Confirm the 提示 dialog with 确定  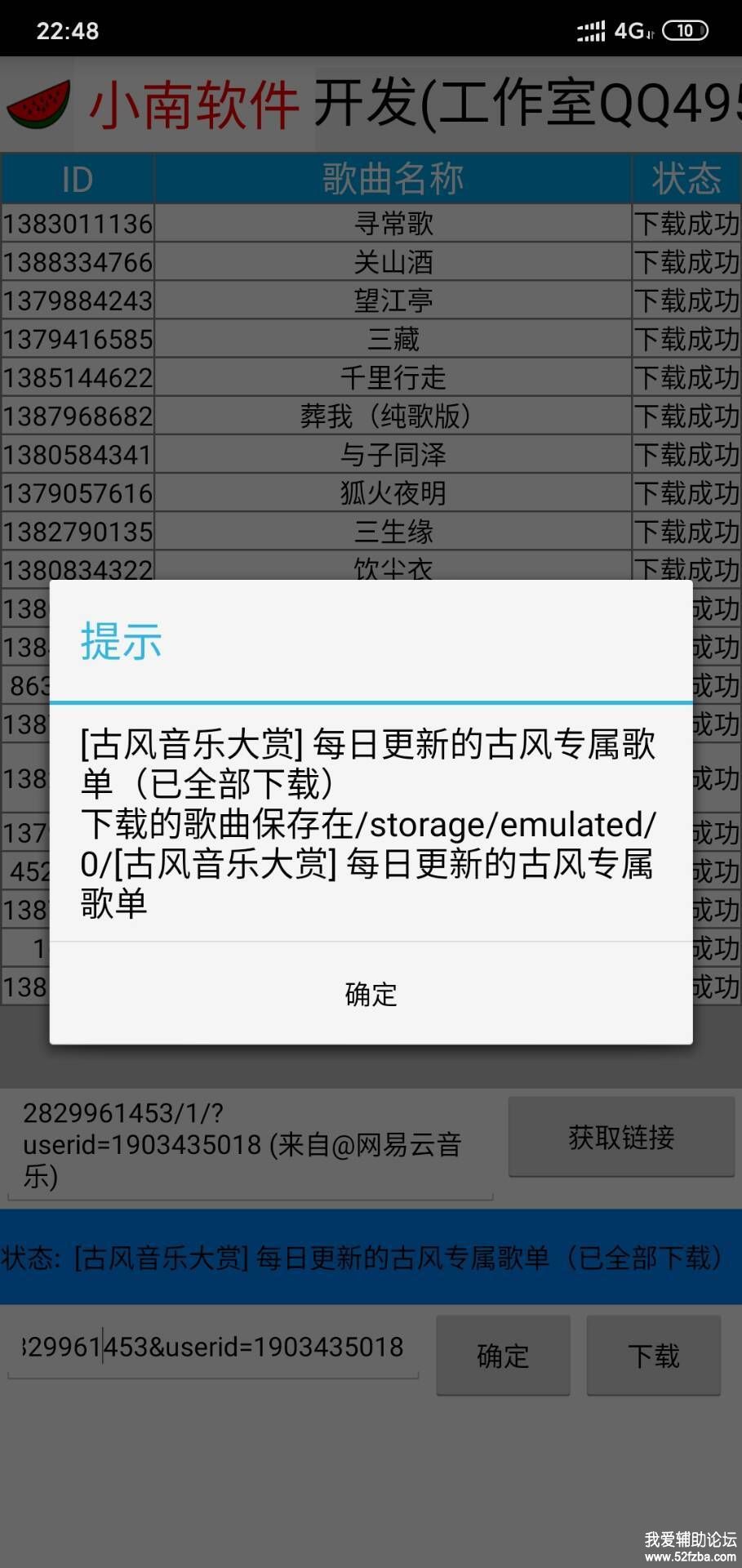[371, 994]
